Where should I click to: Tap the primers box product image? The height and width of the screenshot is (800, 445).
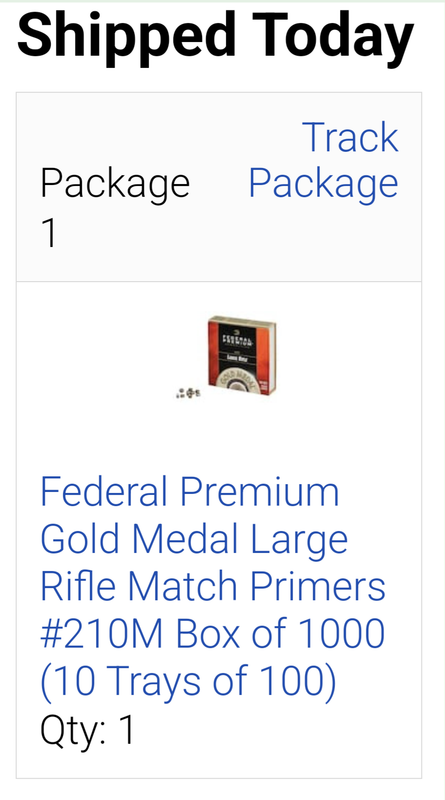tap(226, 358)
